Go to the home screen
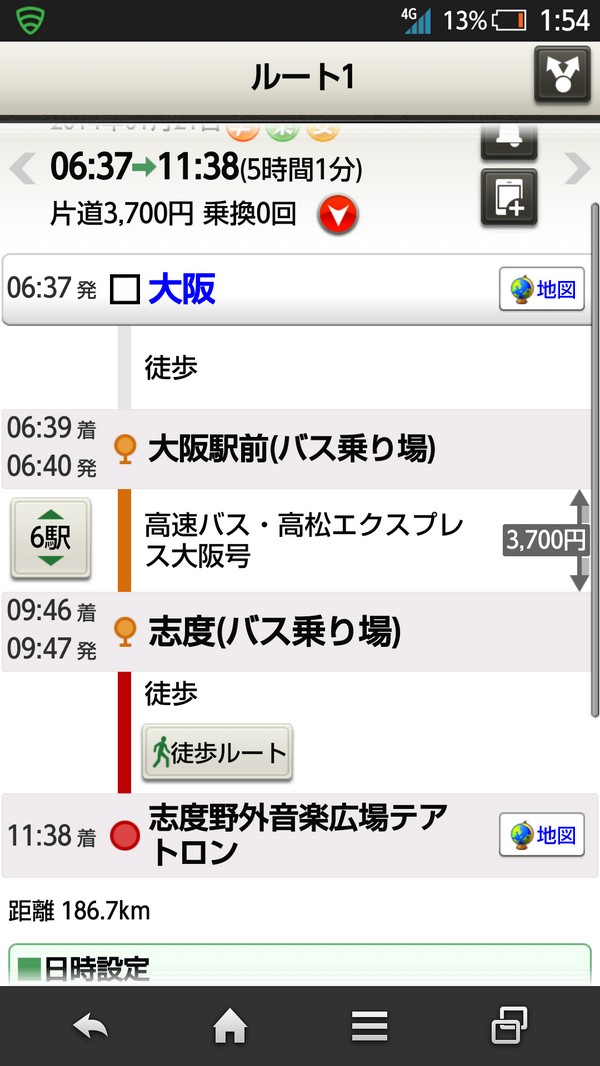Image resolution: width=600 pixels, height=1066 pixels. pyautogui.click(x=230, y=1027)
